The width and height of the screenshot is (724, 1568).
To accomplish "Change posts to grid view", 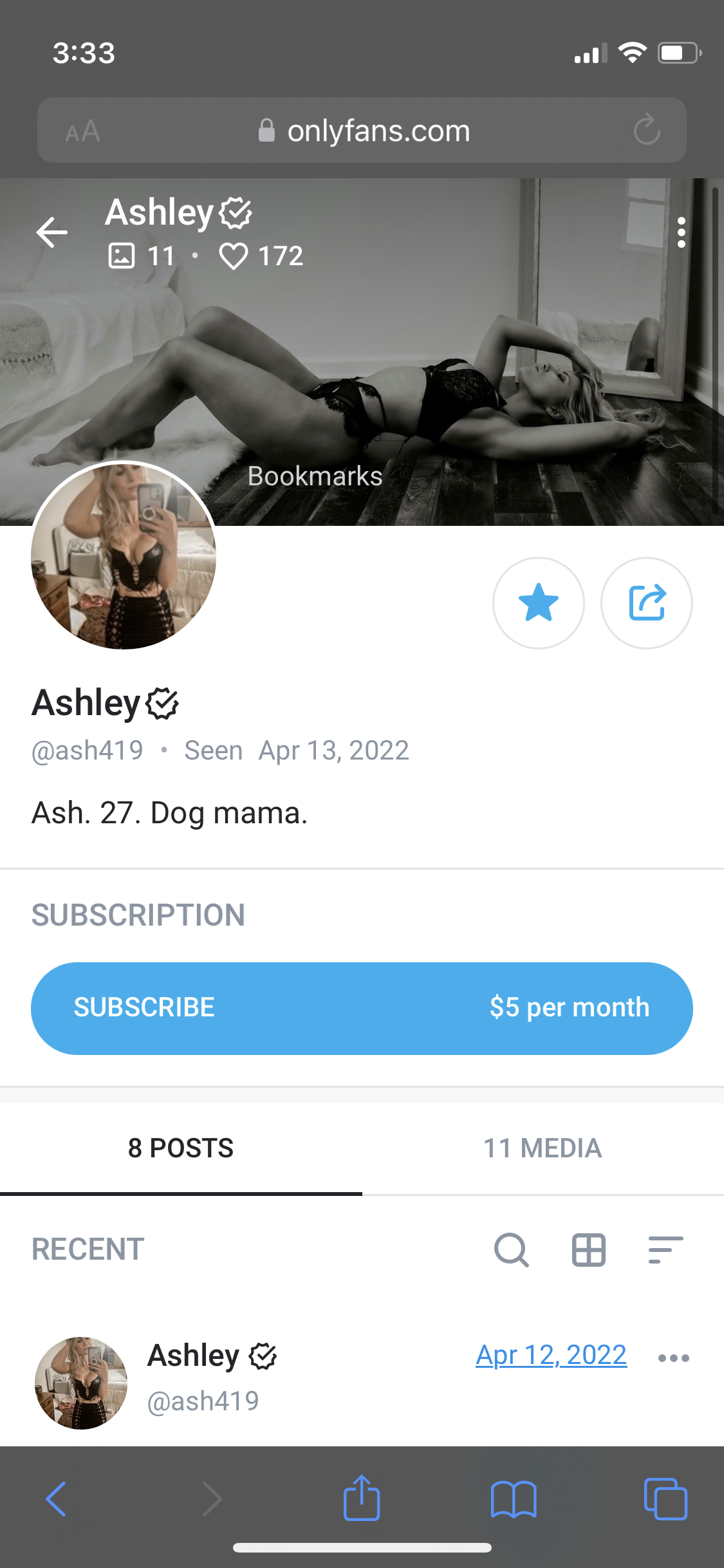I will 588,1250.
